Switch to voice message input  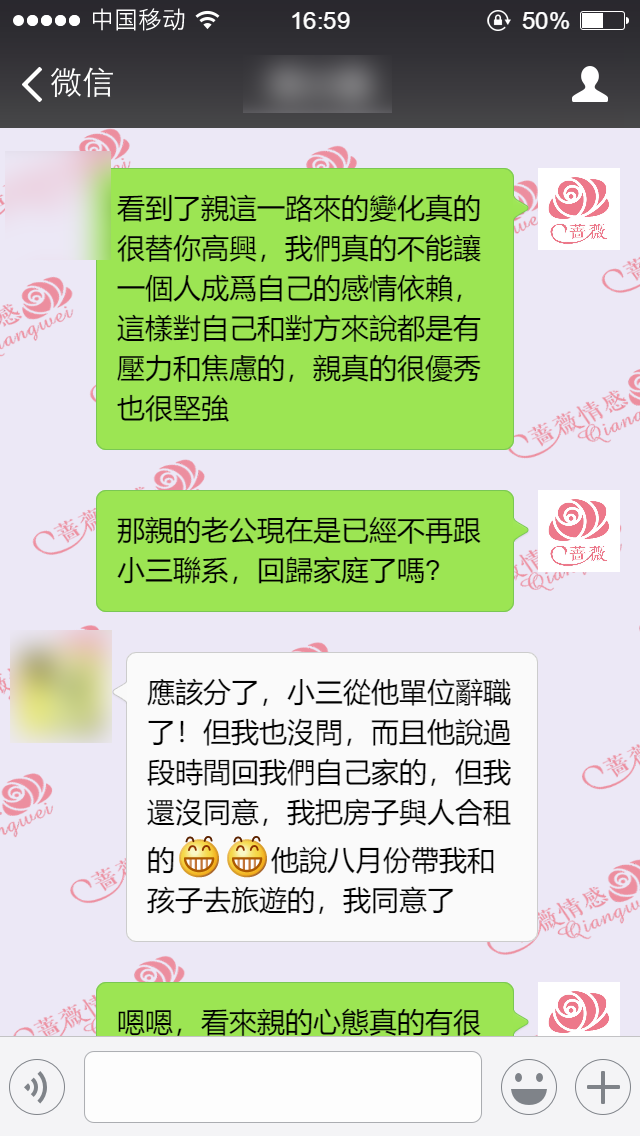[37, 1086]
